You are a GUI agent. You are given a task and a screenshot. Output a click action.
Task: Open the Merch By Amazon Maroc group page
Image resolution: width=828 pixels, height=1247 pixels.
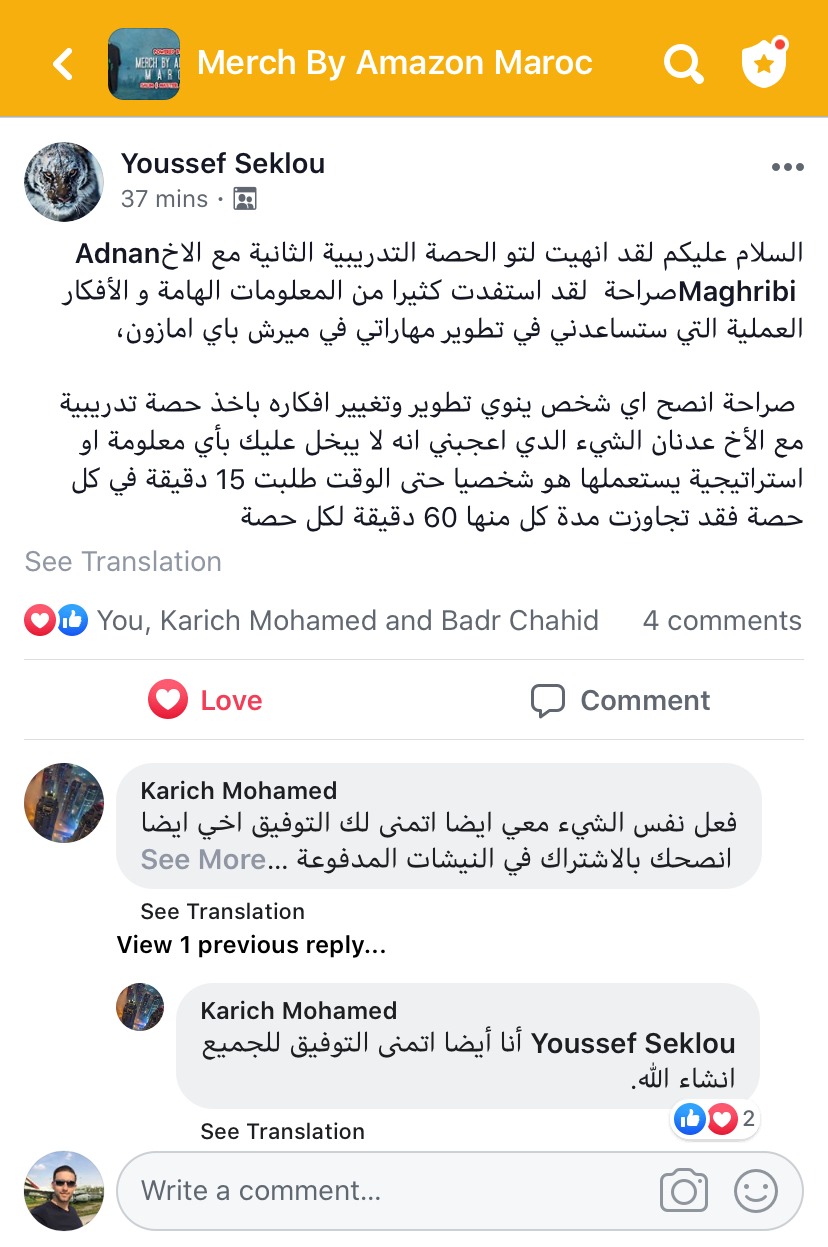394,63
